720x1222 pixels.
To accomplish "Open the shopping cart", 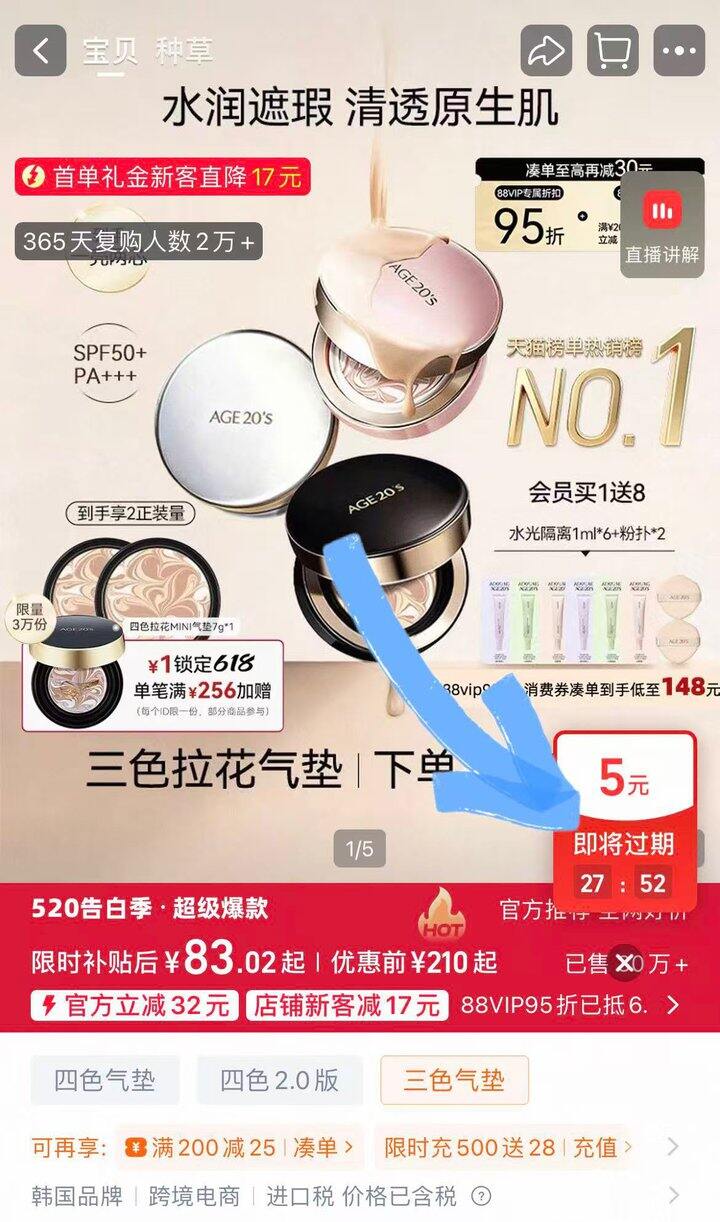I will pyautogui.click(x=613, y=51).
